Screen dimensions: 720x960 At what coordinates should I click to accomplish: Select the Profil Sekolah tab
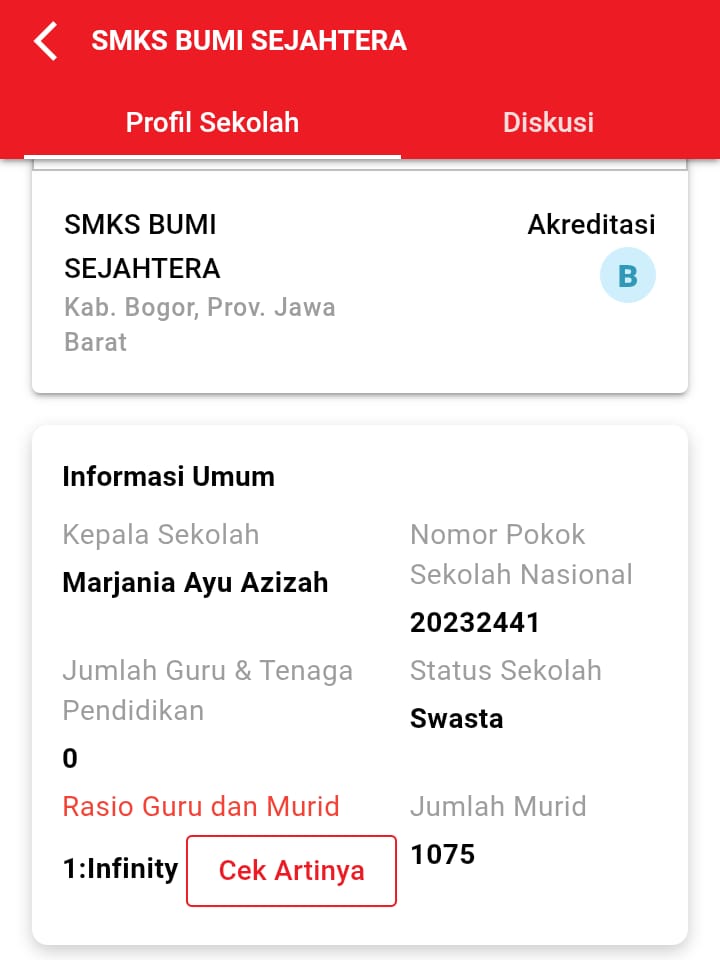click(212, 123)
